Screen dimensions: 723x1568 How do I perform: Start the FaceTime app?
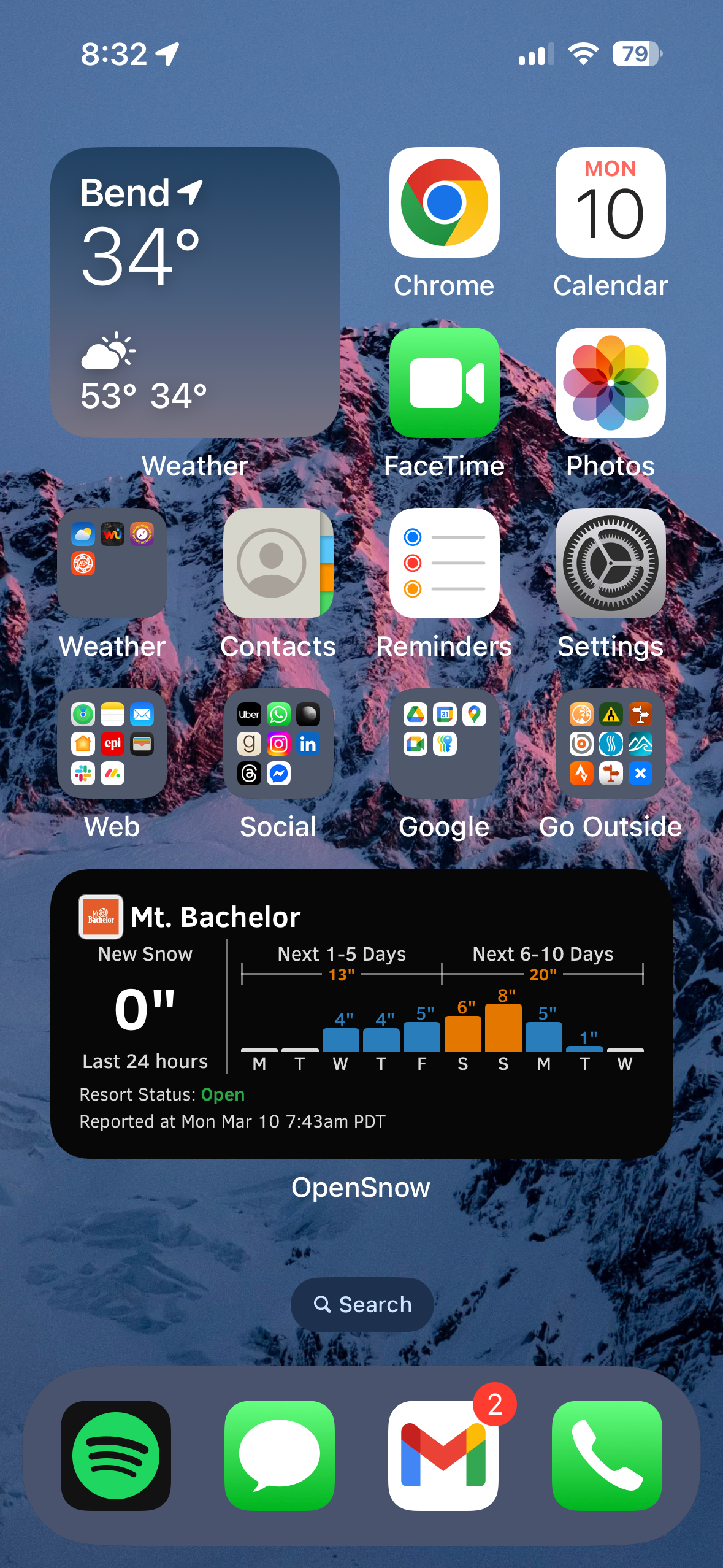[444, 382]
